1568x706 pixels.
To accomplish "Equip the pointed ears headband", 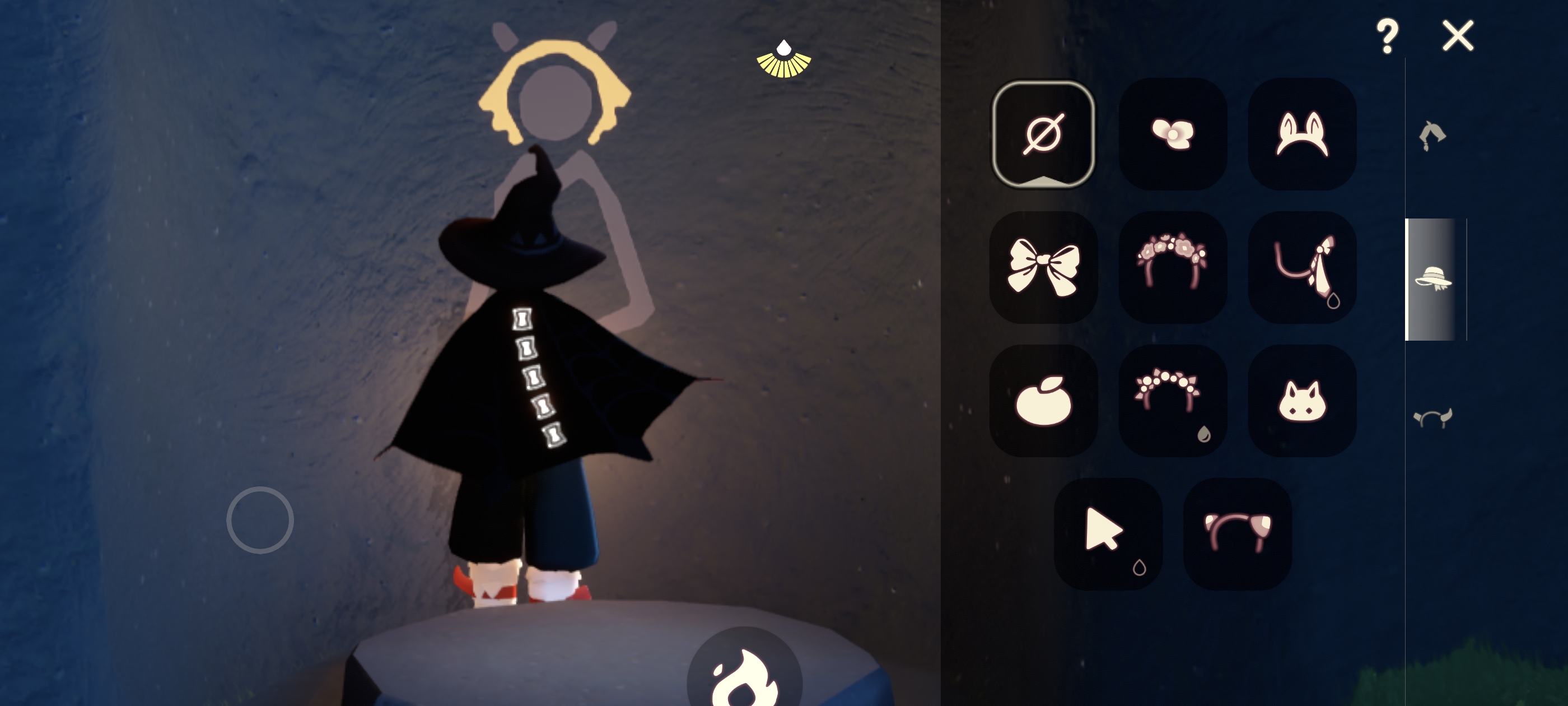I will tap(1301, 134).
